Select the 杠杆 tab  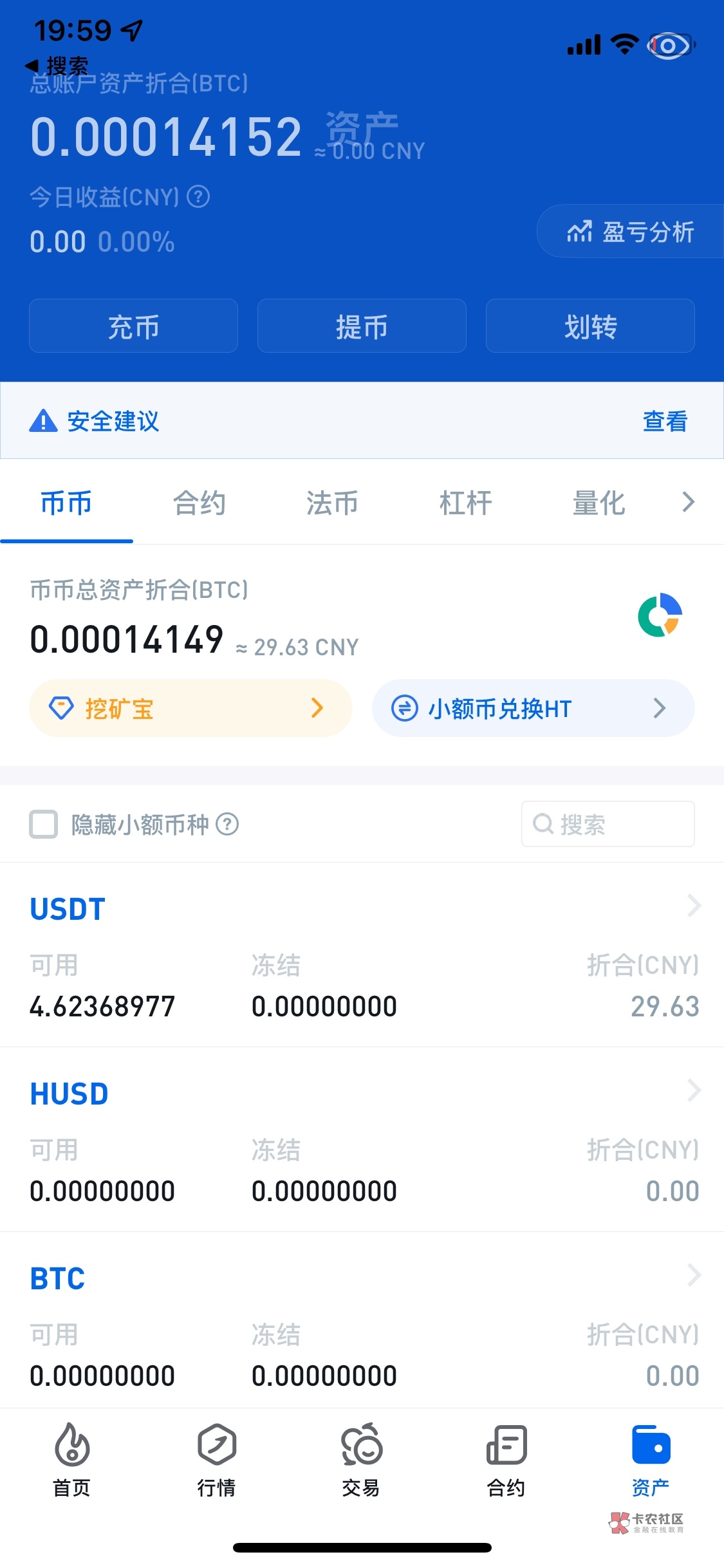pos(465,503)
